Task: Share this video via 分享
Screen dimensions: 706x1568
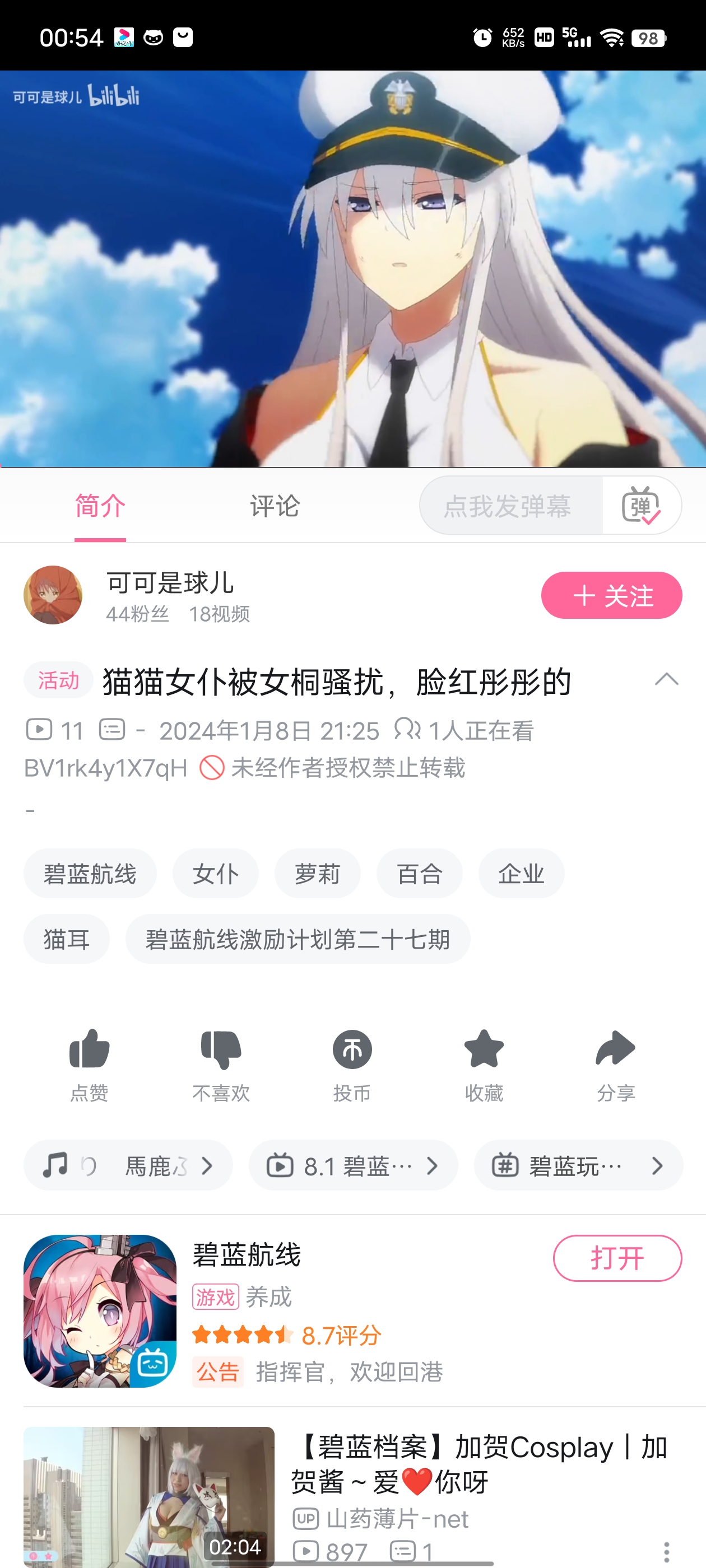Action: 615,1064
